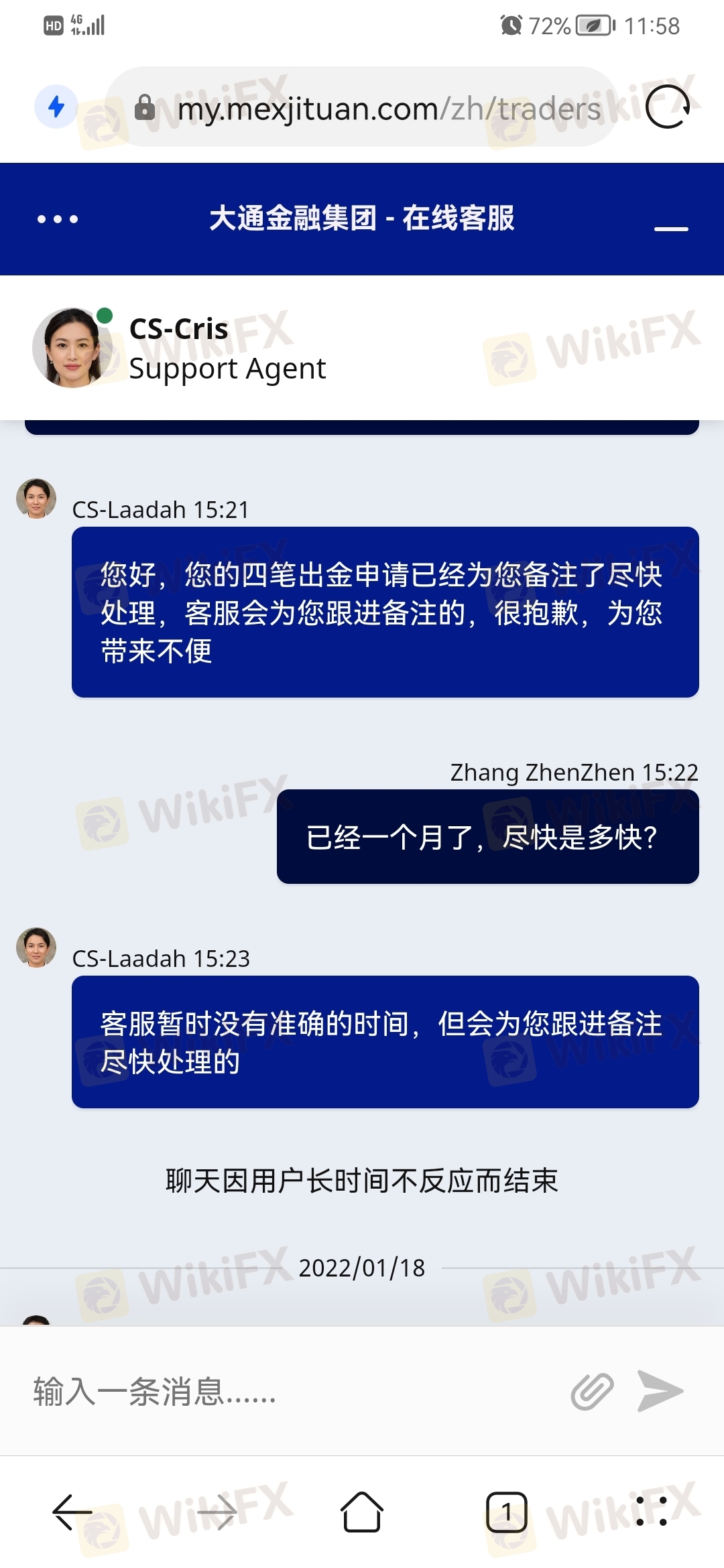Open the browser four-dot menu
The height and width of the screenshot is (1568, 724).
652,1512
